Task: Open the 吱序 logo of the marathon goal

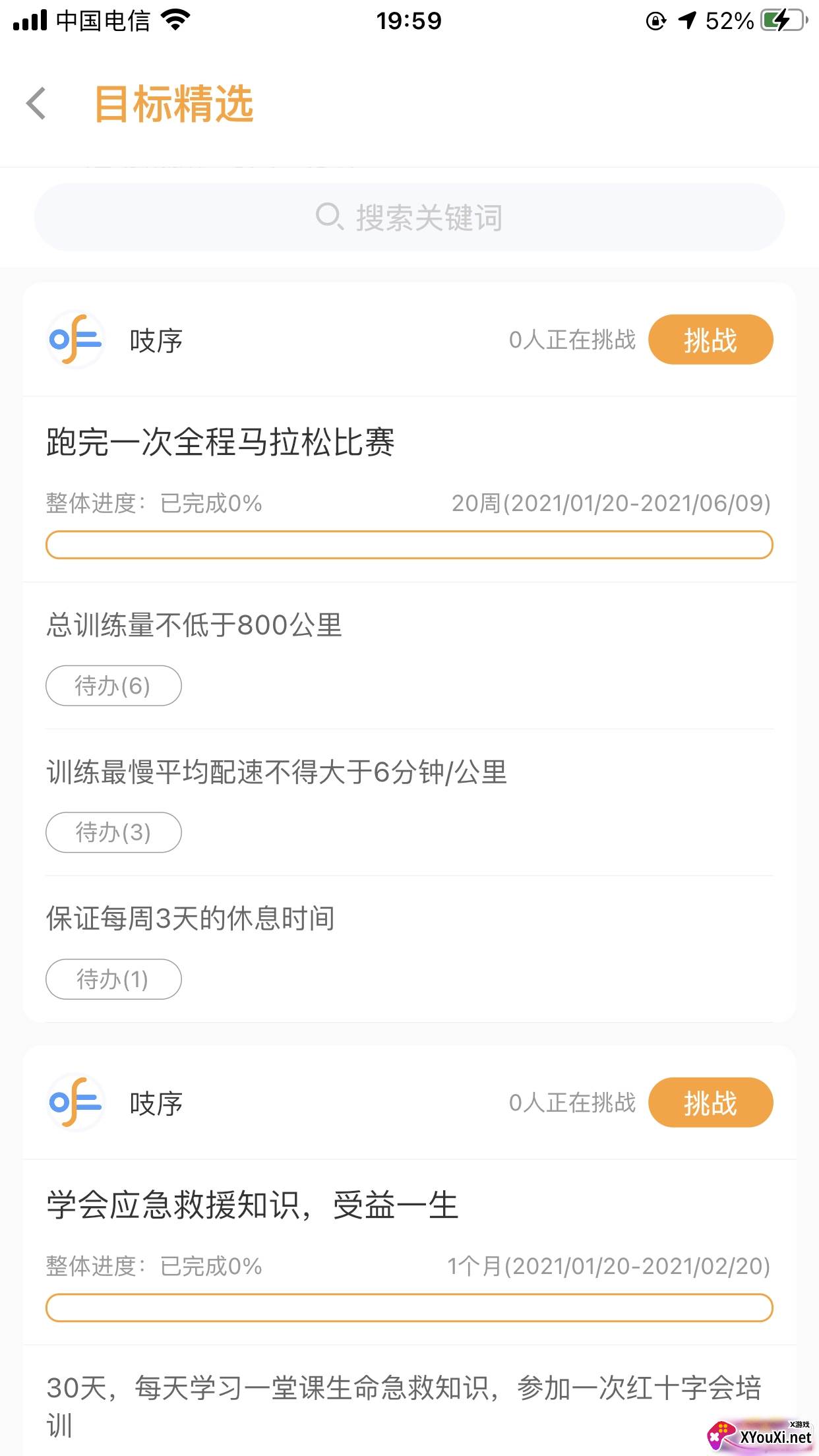Action: click(x=75, y=340)
